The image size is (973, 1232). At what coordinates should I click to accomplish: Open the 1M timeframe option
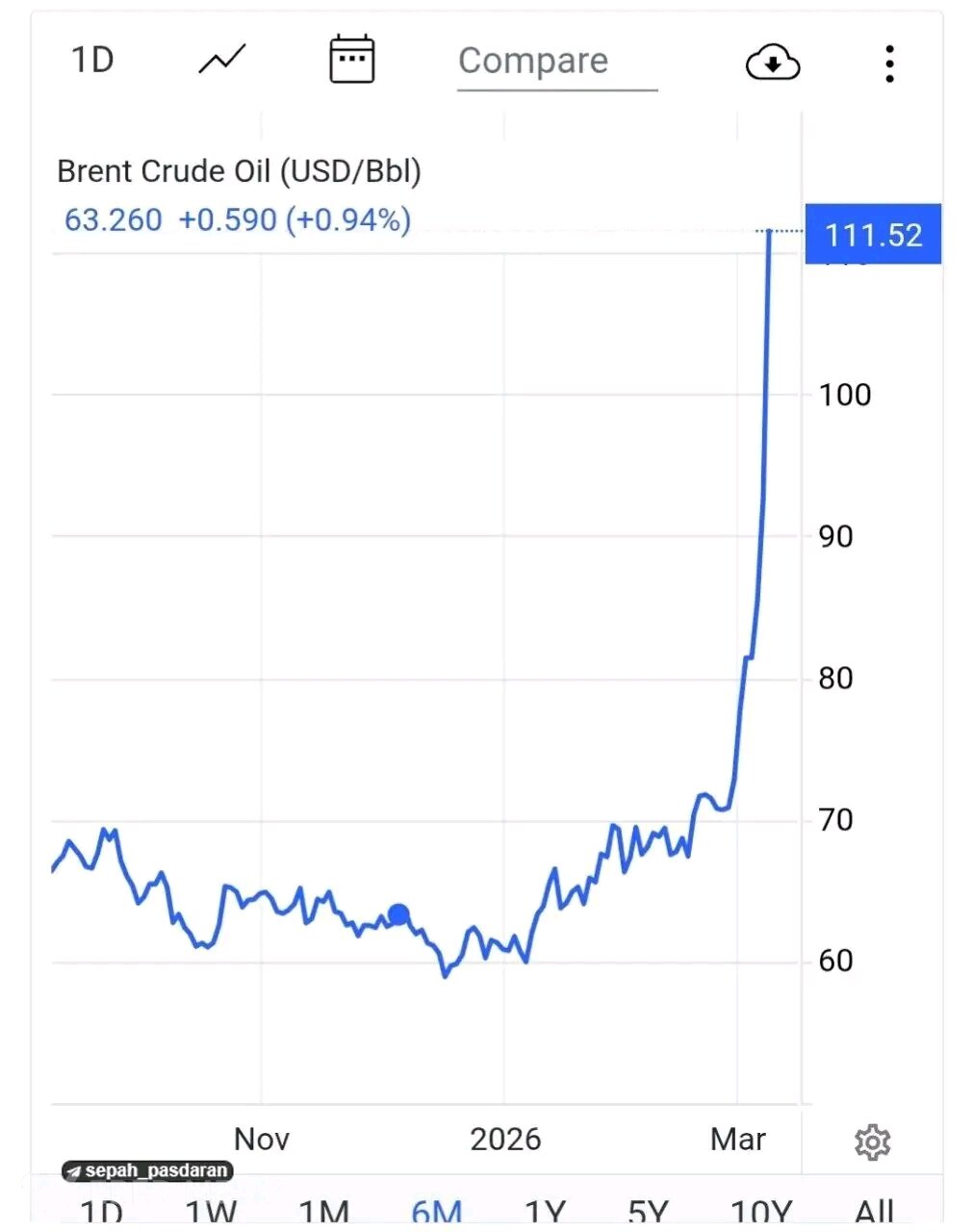(x=324, y=1211)
